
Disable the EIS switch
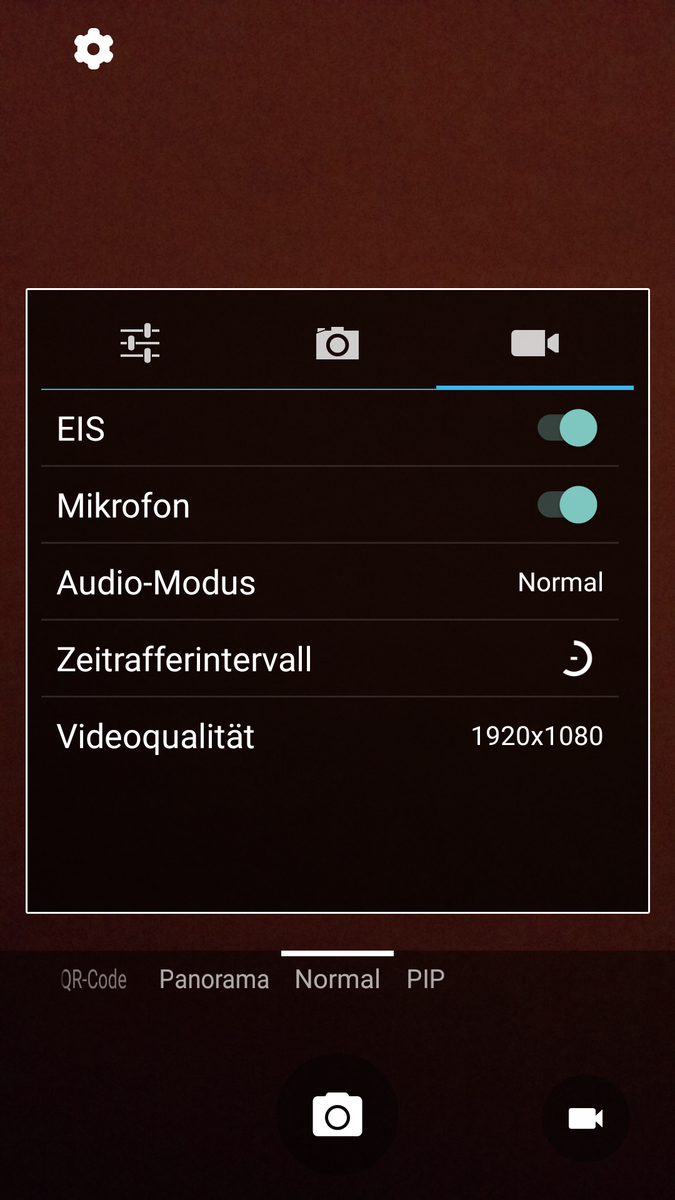[x=568, y=429]
